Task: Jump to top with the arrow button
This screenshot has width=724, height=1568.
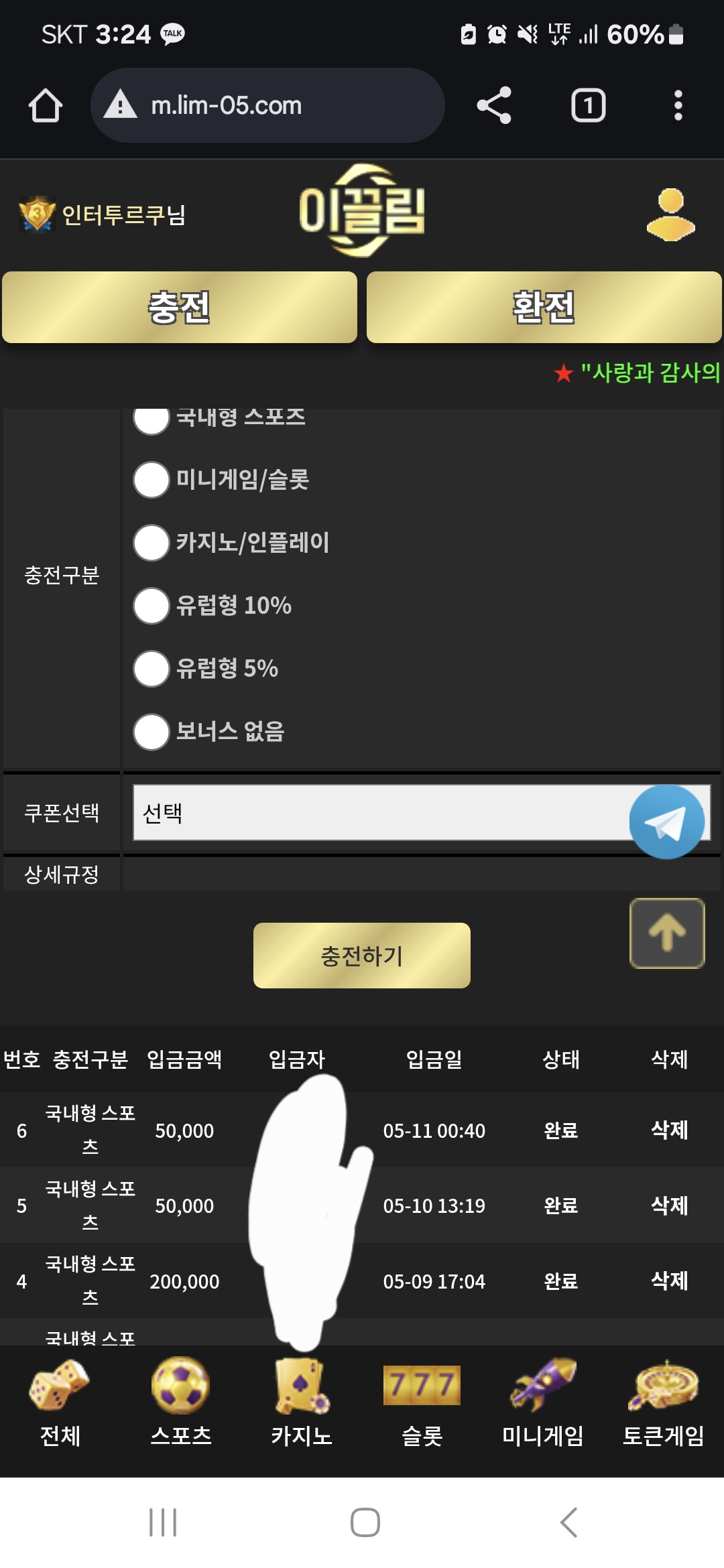Action: 667,933
